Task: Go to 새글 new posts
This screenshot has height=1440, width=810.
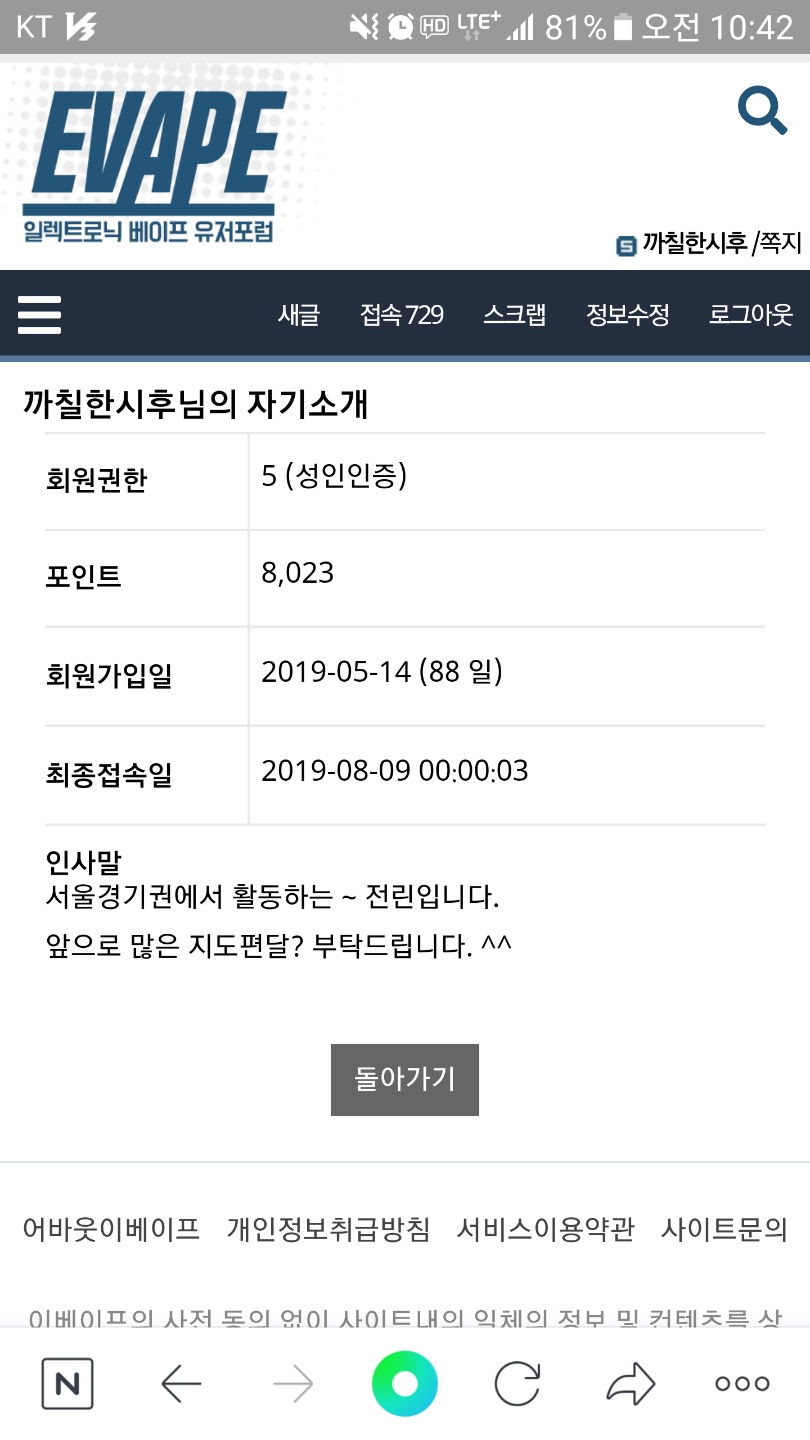Action: tap(298, 315)
